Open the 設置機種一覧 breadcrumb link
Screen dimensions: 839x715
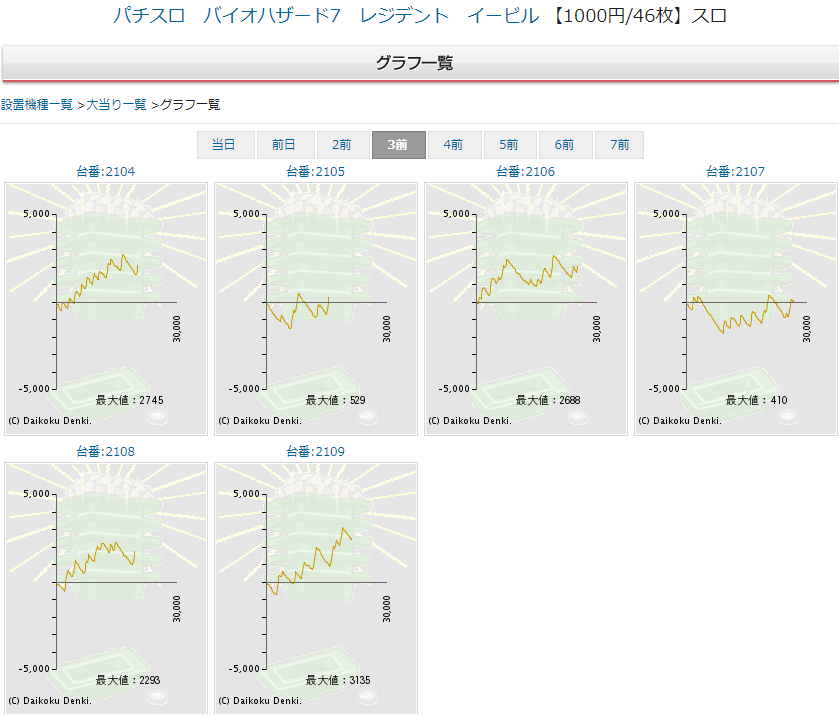point(37,104)
